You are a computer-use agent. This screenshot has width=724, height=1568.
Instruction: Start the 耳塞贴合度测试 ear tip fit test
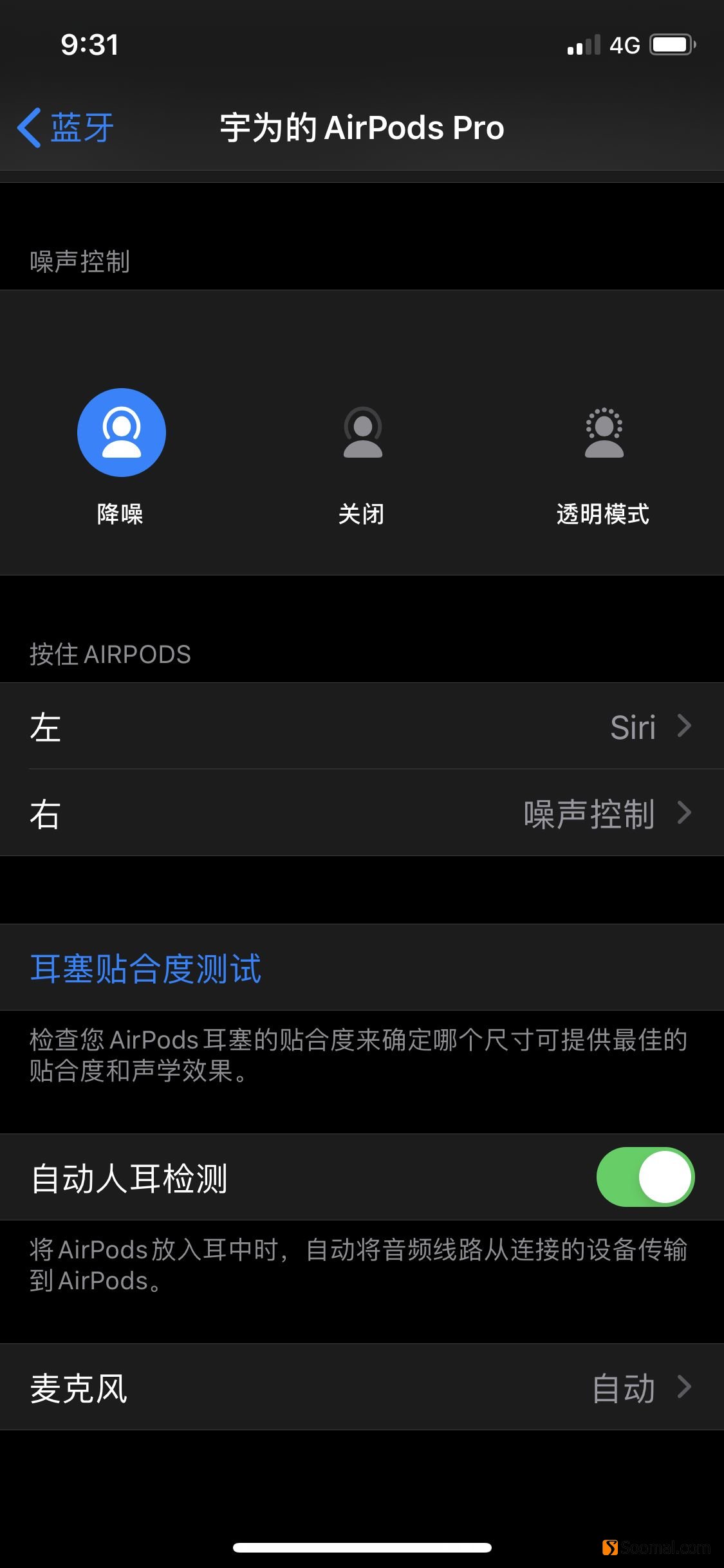pyautogui.click(x=145, y=969)
